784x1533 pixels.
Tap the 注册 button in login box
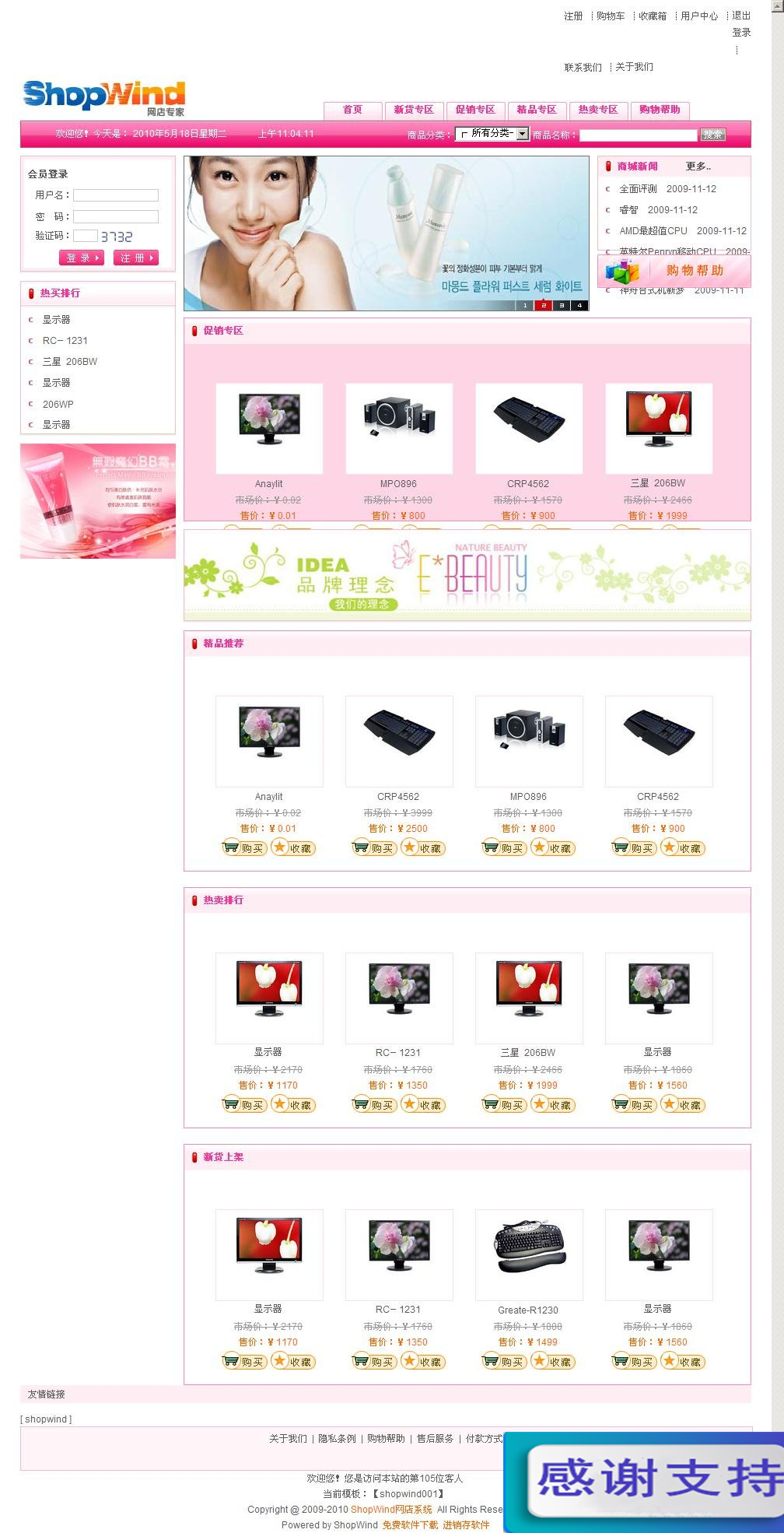coord(135,258)
